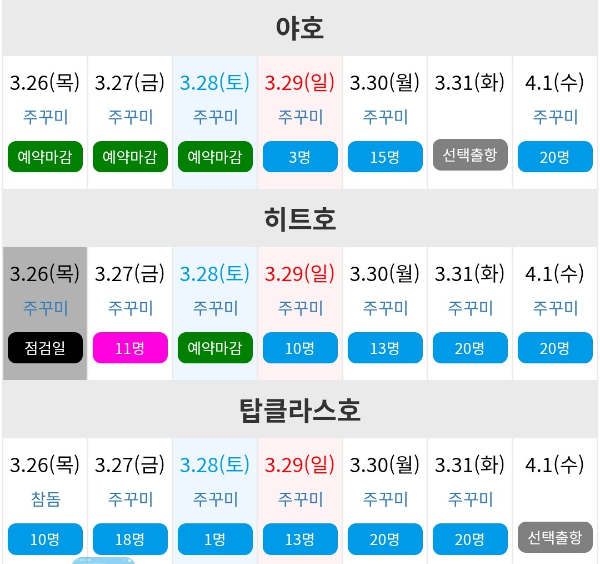Tap 히트호 3.26 점검일 button
600x564 pixels.
(45, 348)
